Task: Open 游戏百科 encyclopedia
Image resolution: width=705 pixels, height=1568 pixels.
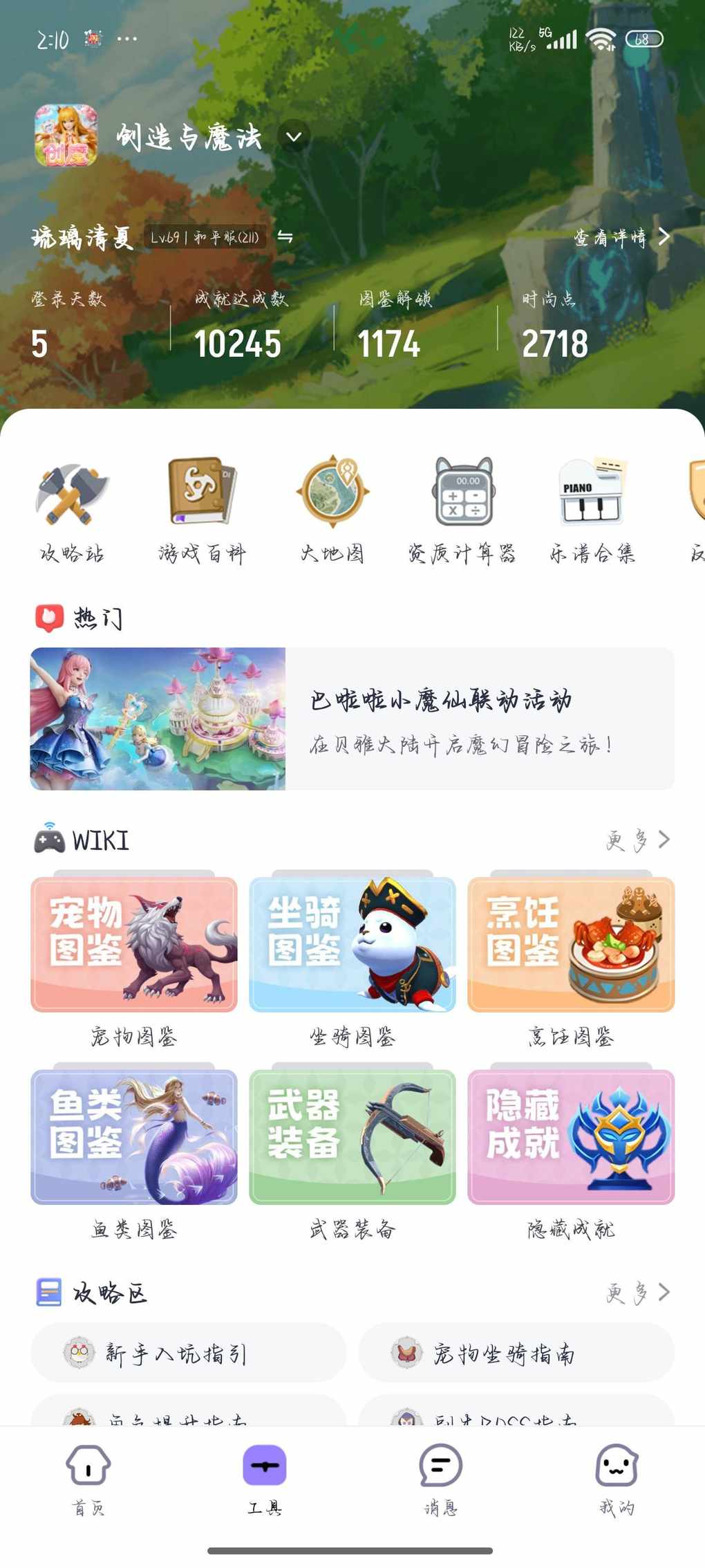Action: pos(202,510)
